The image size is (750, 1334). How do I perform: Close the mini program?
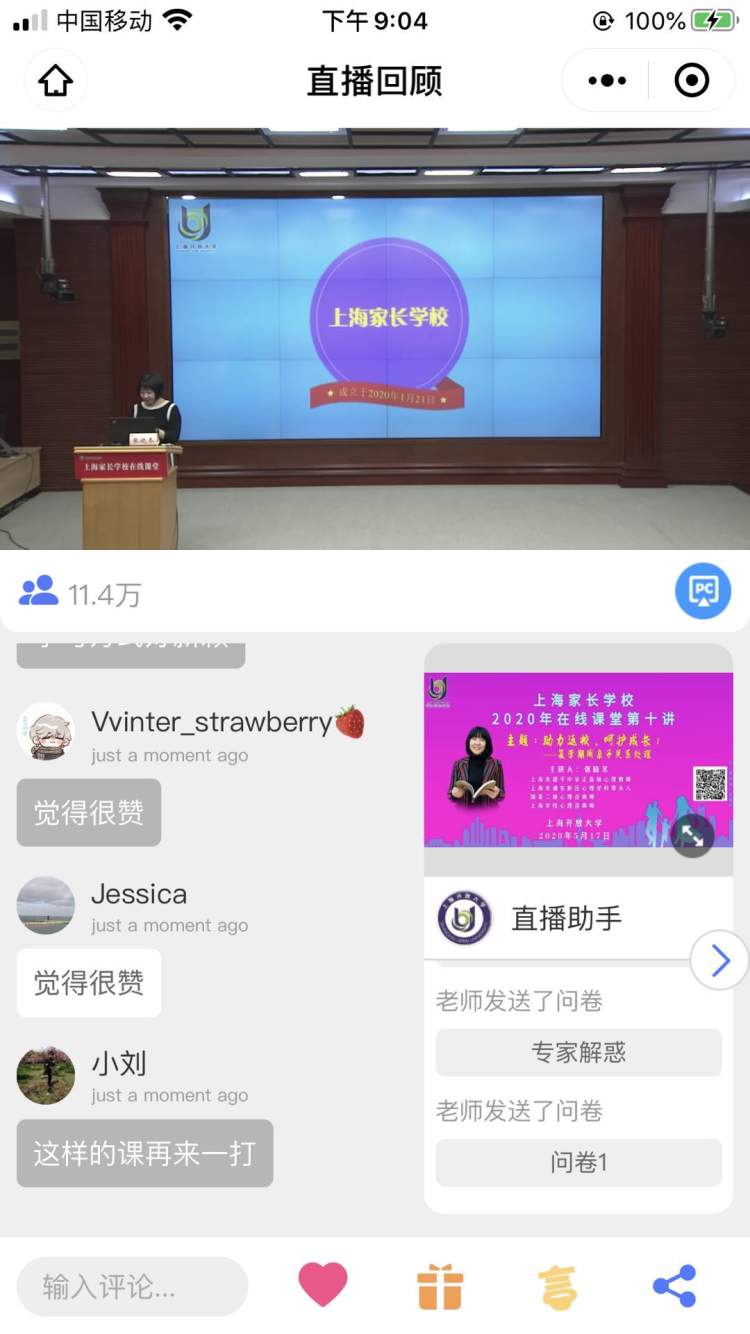point(692,81)
